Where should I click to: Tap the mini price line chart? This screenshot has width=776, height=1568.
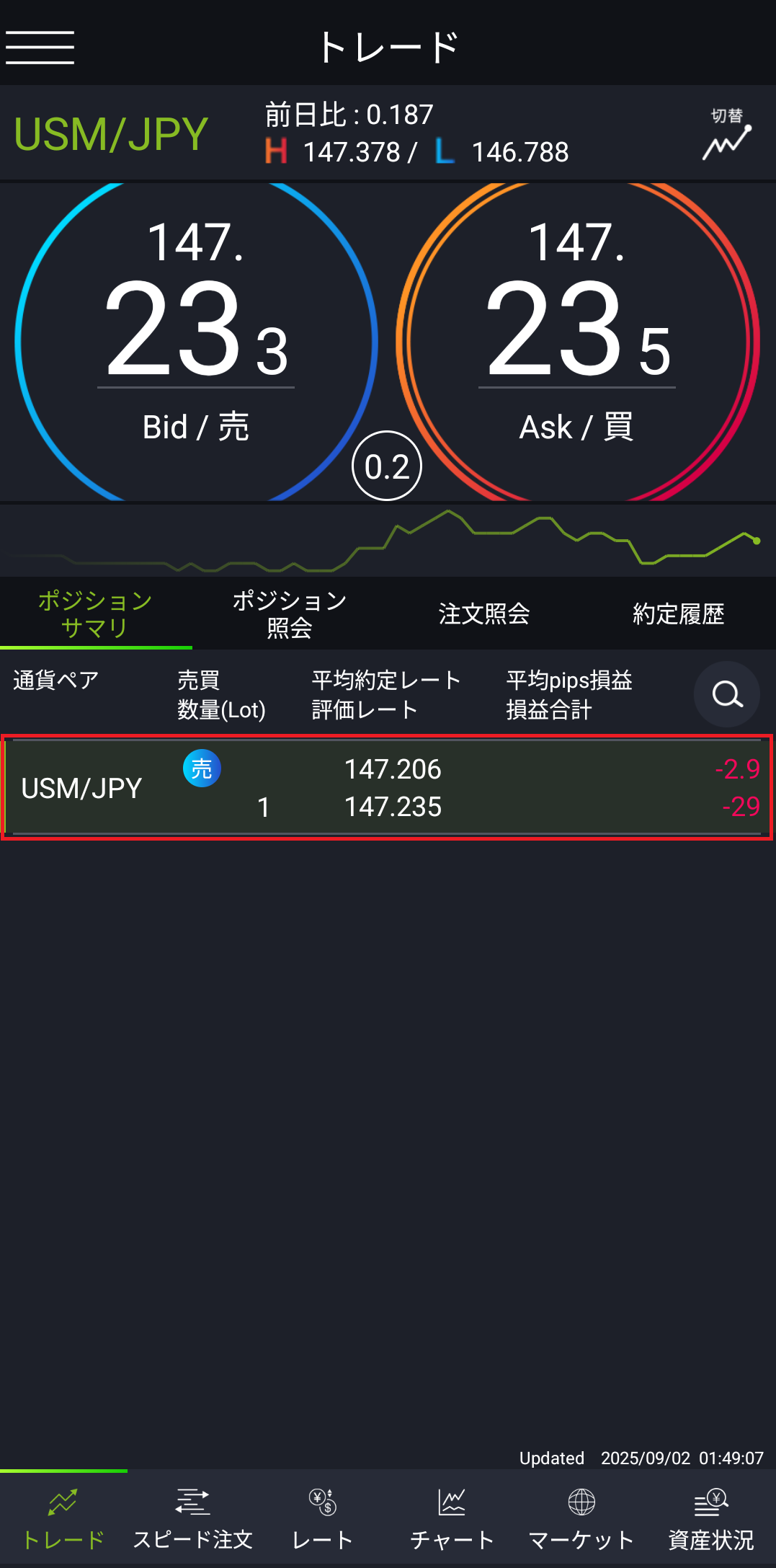[387, 539]
